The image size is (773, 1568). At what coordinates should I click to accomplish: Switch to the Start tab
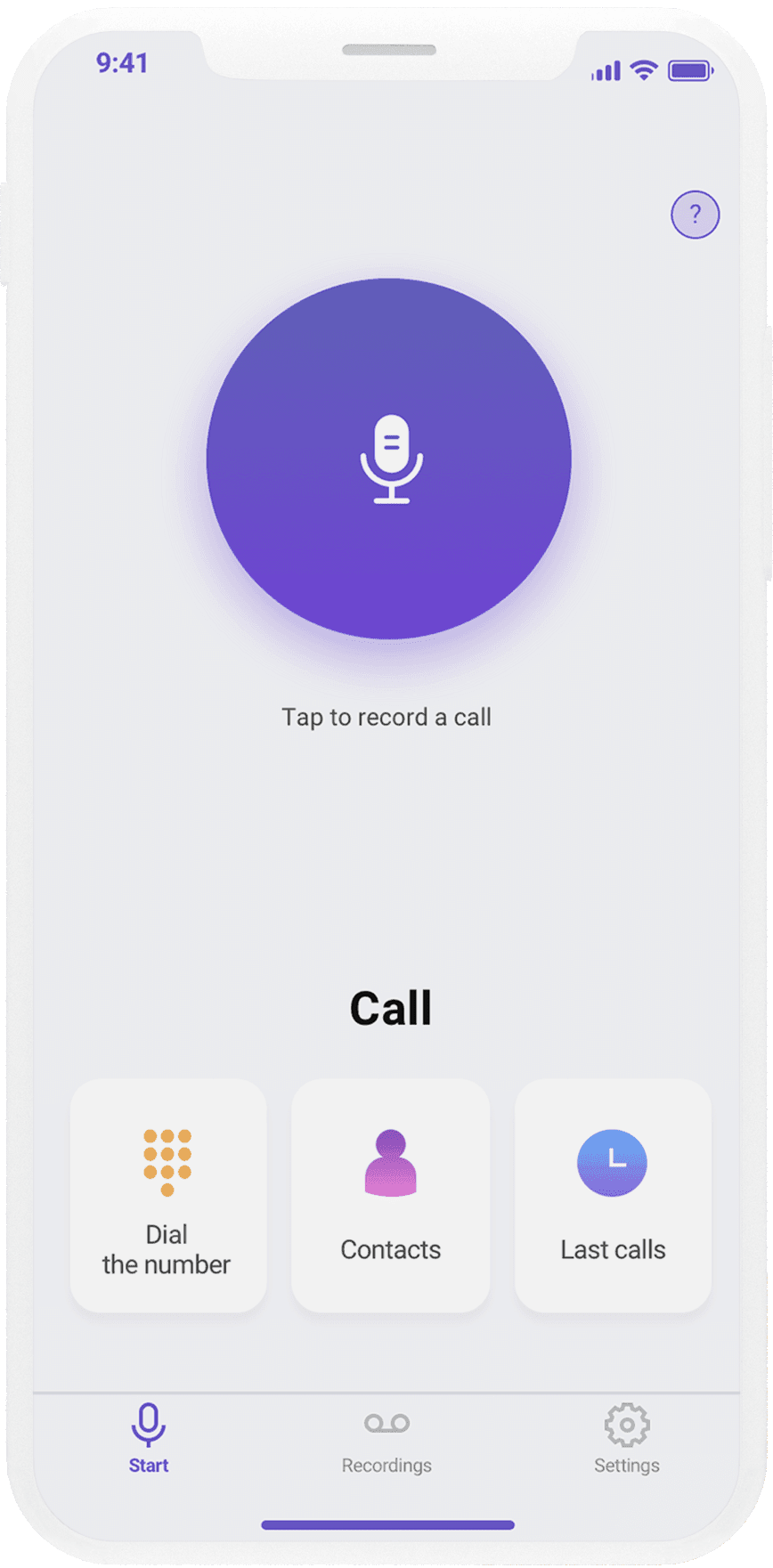[149, 1439]
